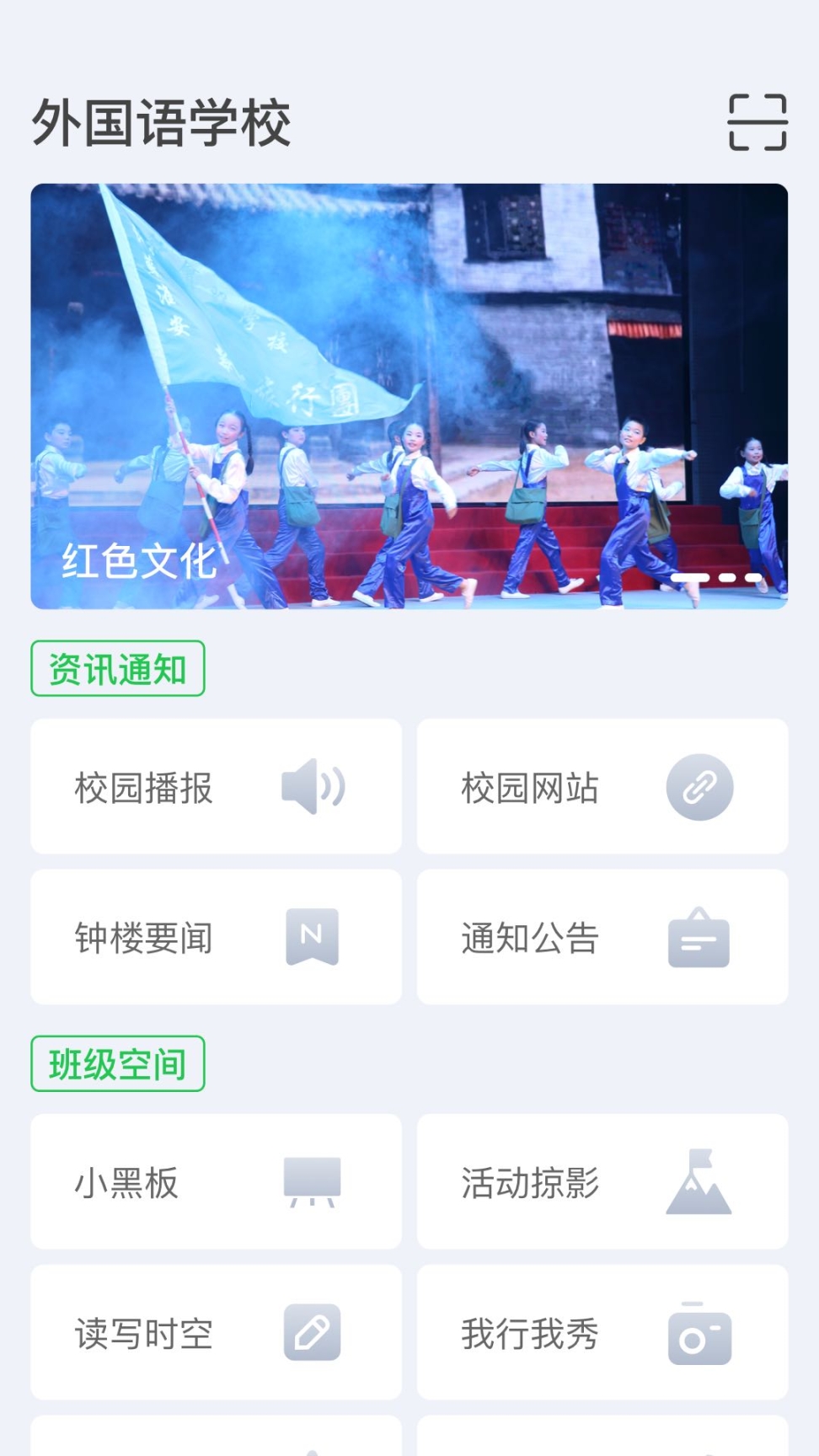This screenshot has width=819, height=1456.
Task: Open 读写时空 reading and writing
Action: (216, 1332)
